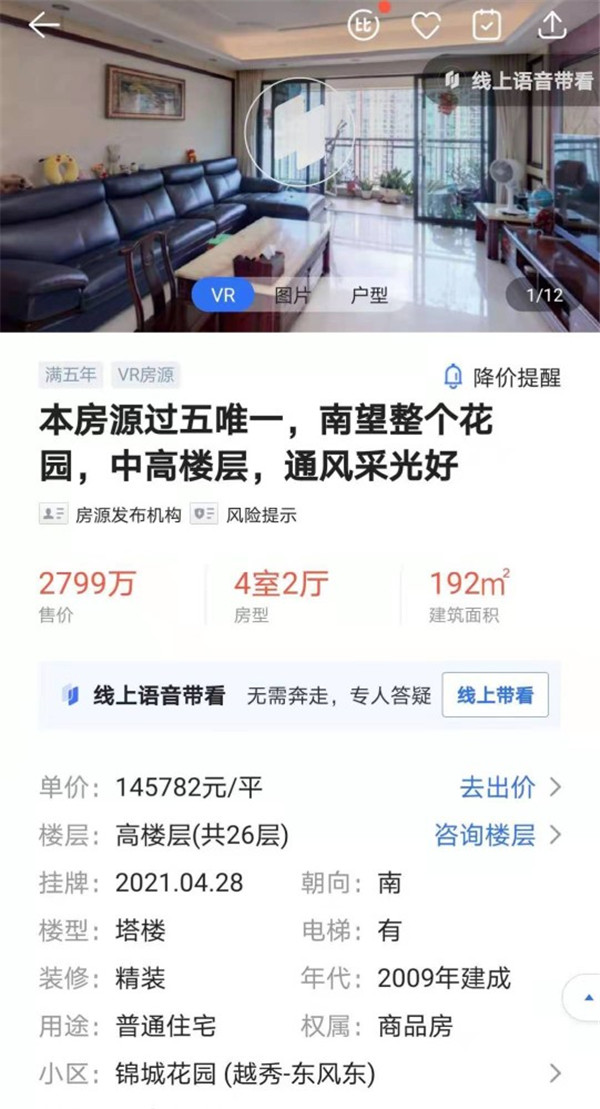Switch to the 户型 tab
This screenshot has height=1109, width=600.
tap(368, 295)
